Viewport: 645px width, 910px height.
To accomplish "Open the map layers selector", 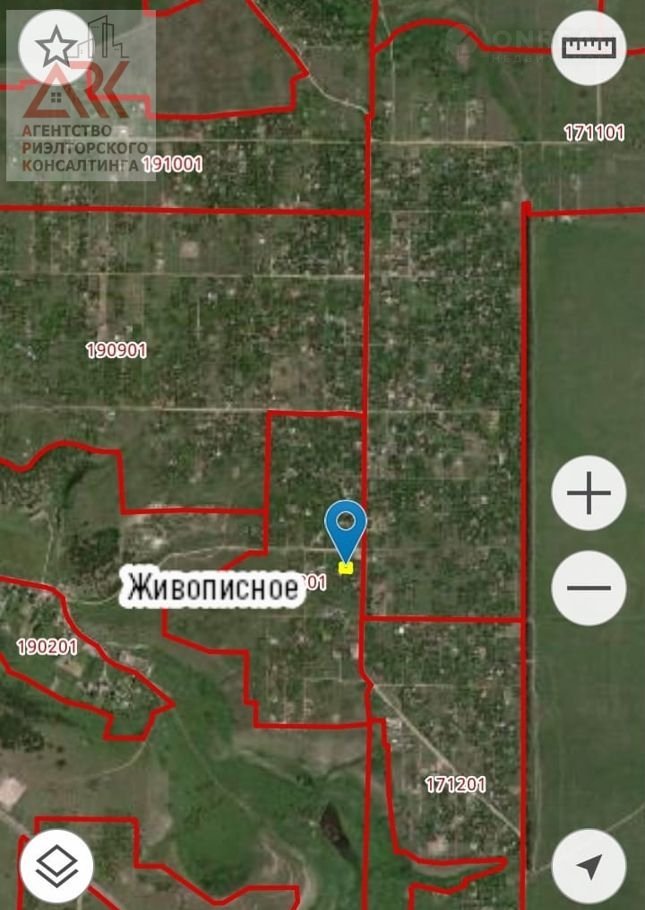I will [57, 866].
